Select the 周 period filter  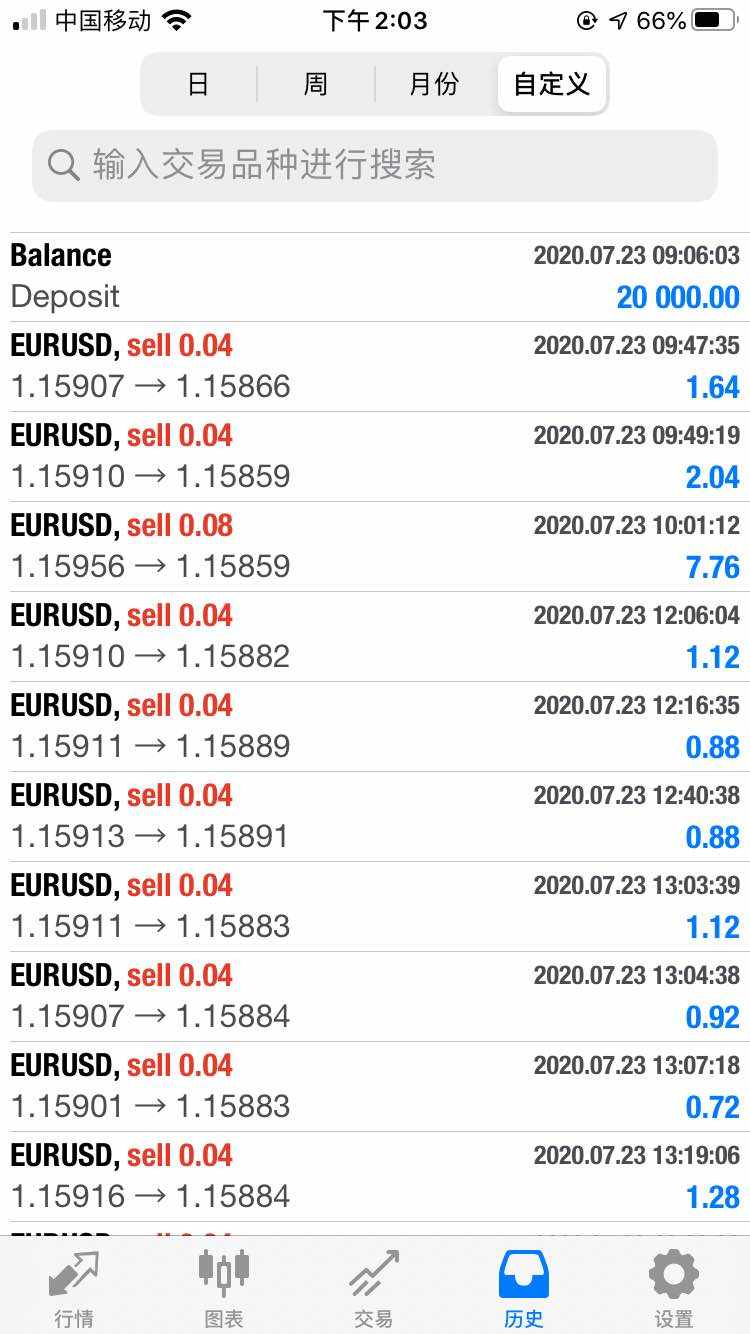(316, 84)
